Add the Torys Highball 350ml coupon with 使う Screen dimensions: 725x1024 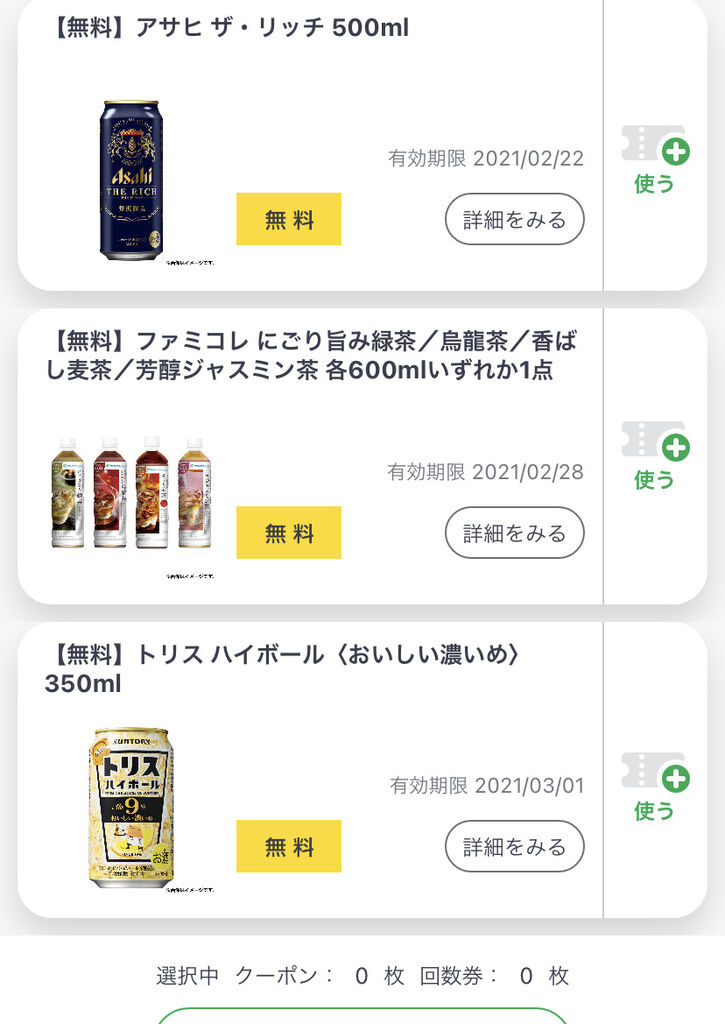[x=655, y=787]
